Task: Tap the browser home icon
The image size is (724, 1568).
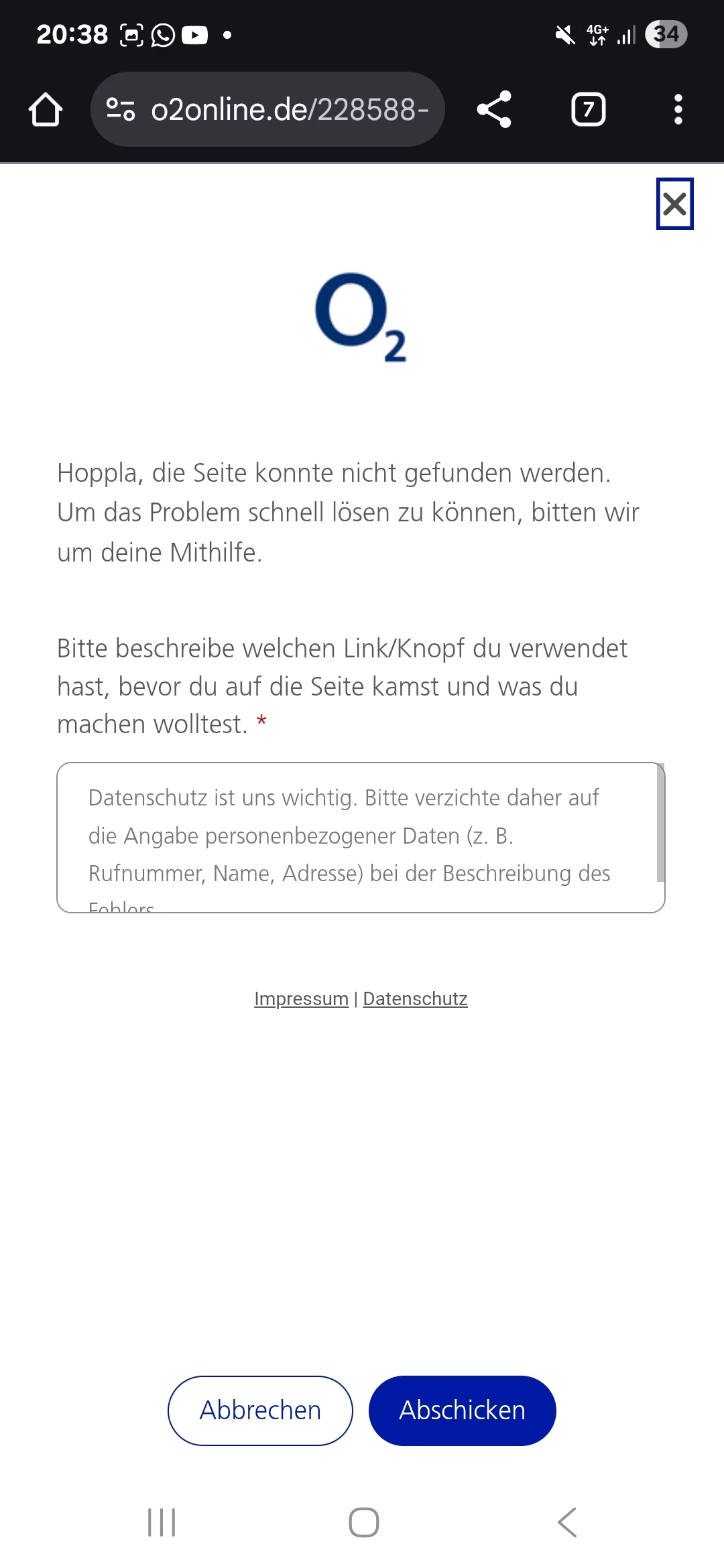Action: point(46,109)
